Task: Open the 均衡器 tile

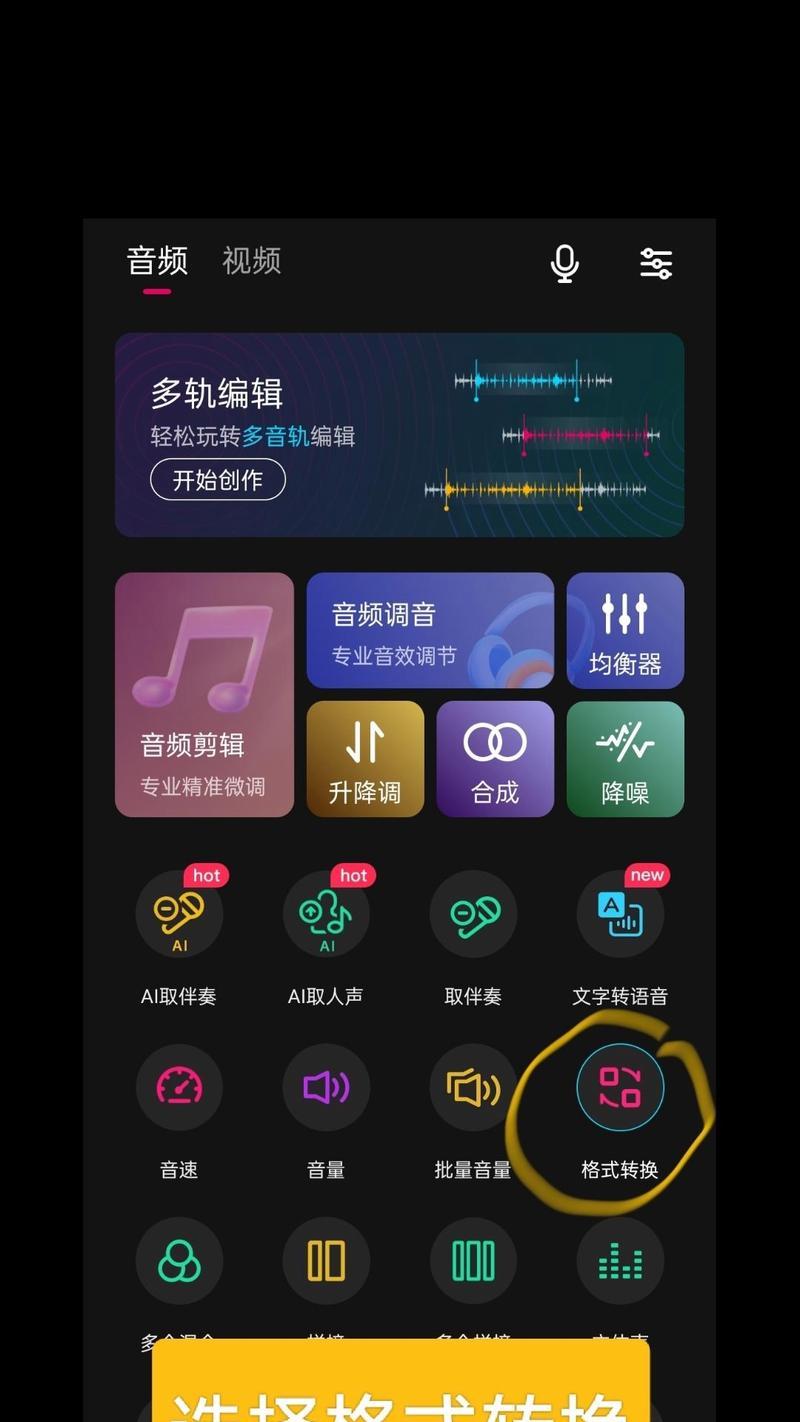Action: (625, 630)
